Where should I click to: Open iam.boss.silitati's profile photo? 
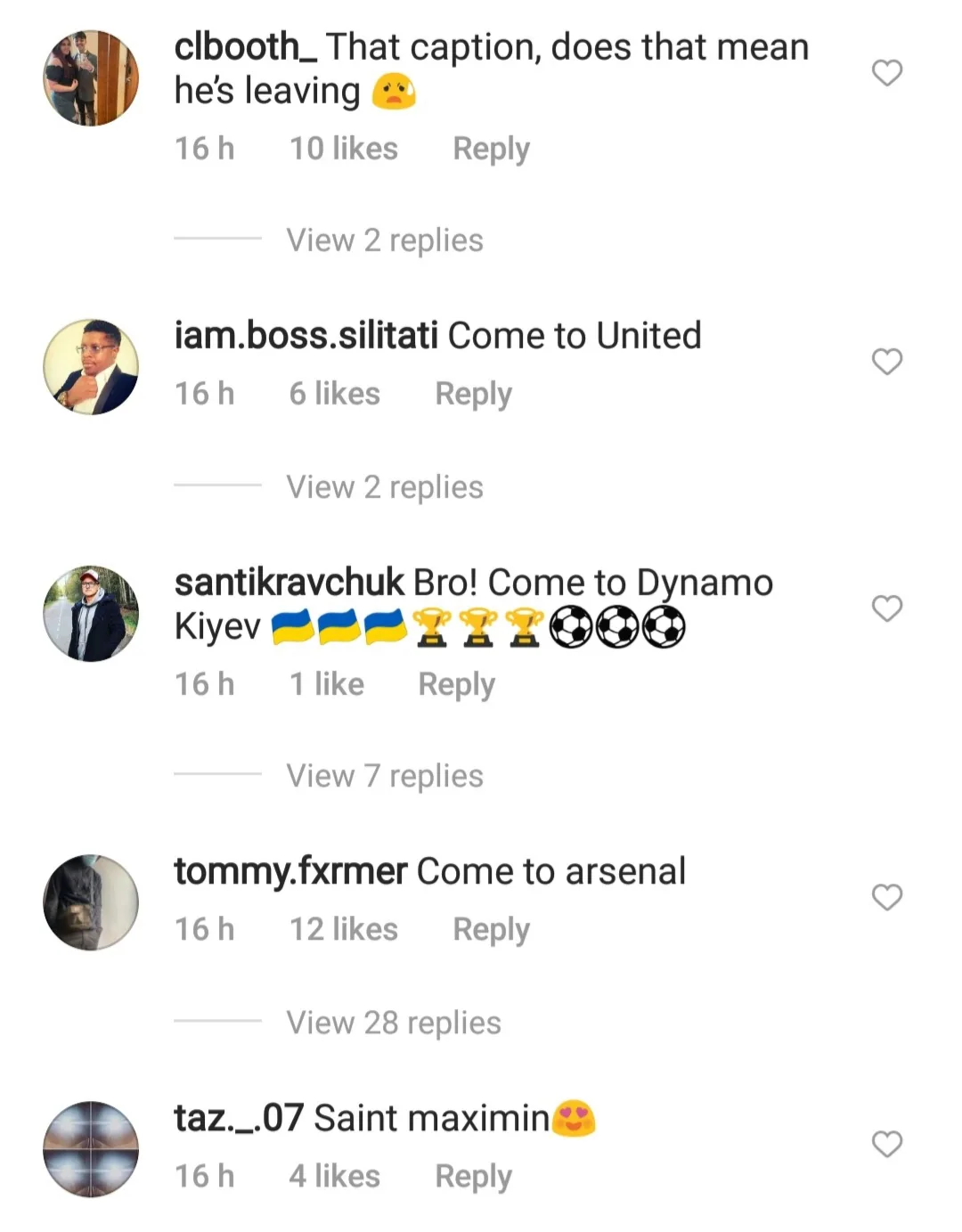click(x=91, y=367)
